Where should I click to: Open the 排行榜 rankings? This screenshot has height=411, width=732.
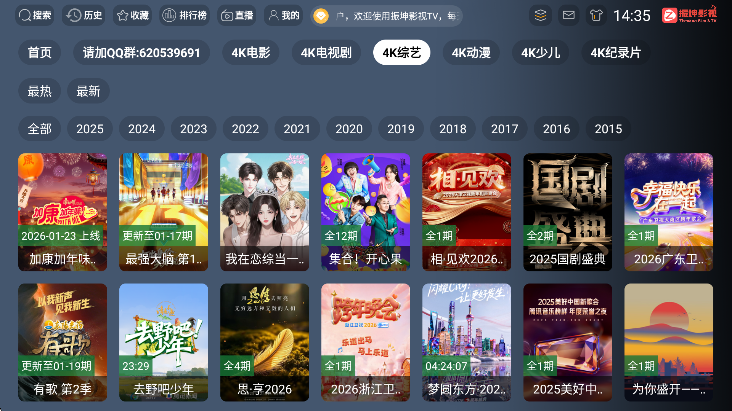pos(183,16)
